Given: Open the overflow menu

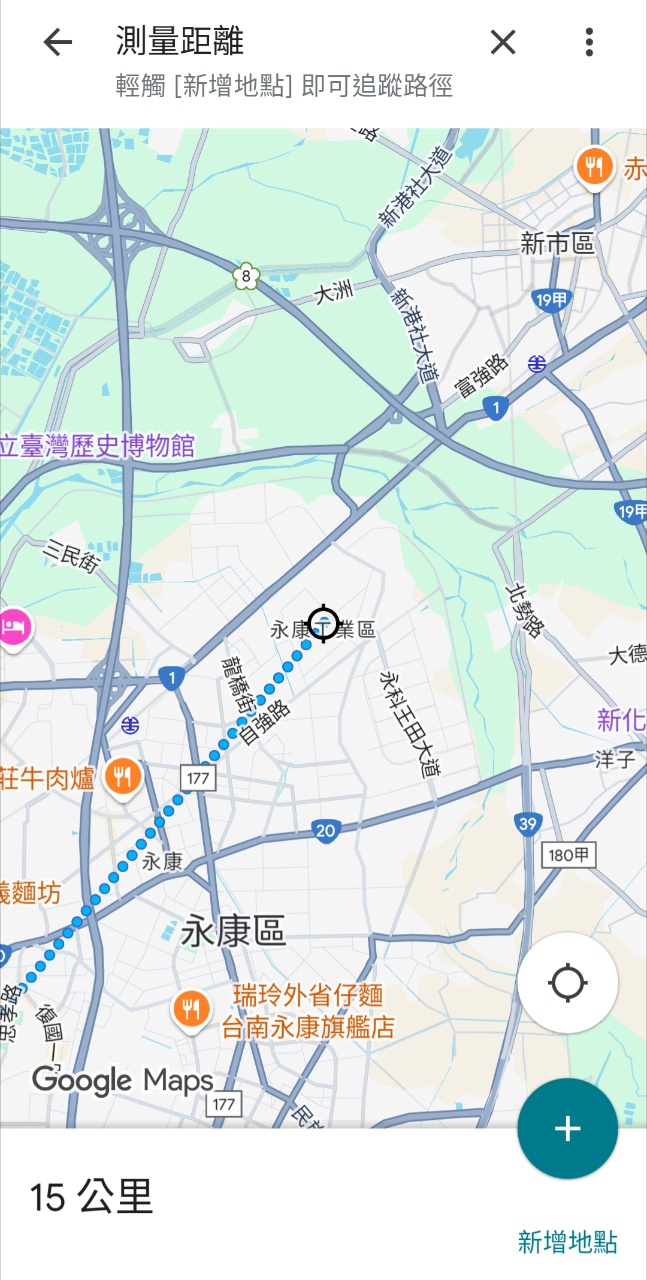Looking at the screenshot, I should [589, 42].
